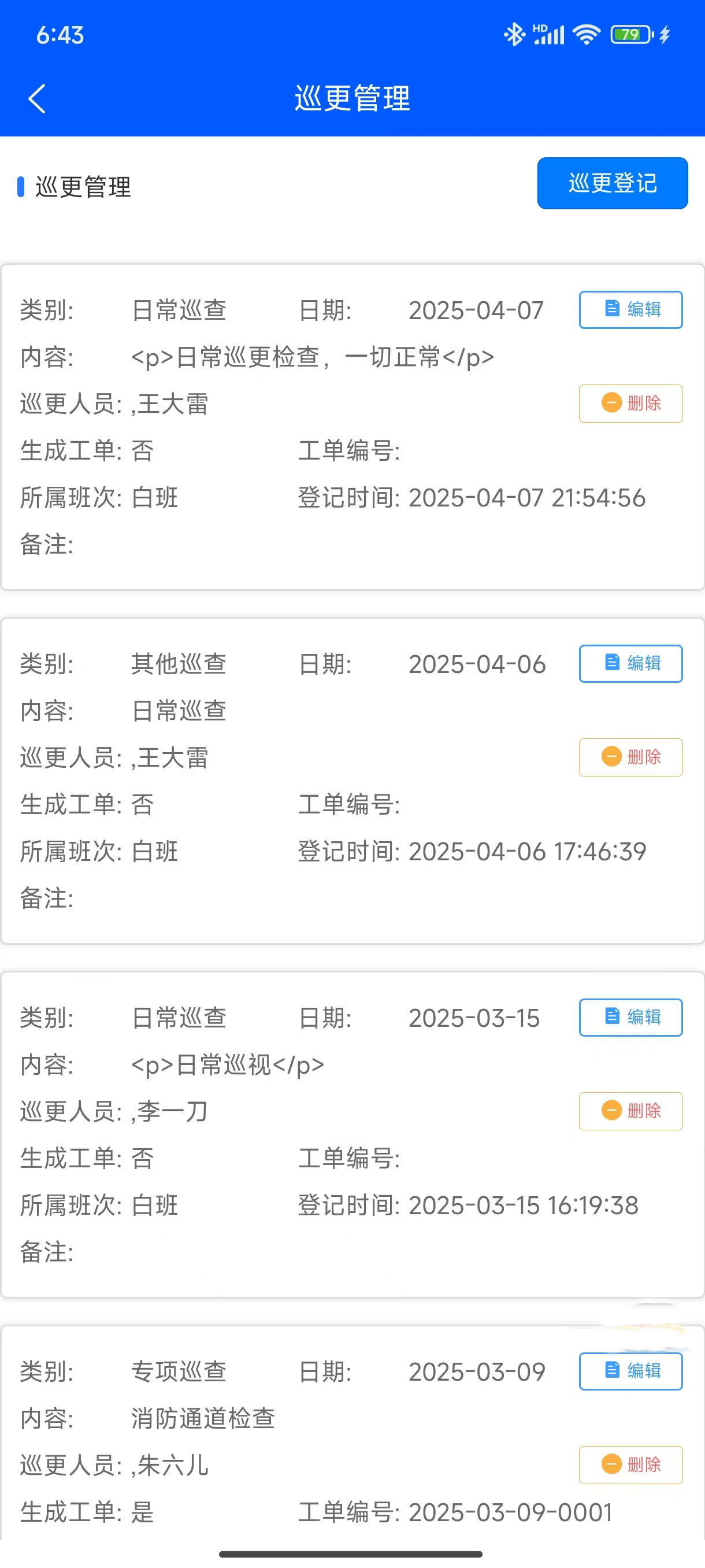Go back using the header arrow
This screenshot has width=705, height=1568.
37,99
